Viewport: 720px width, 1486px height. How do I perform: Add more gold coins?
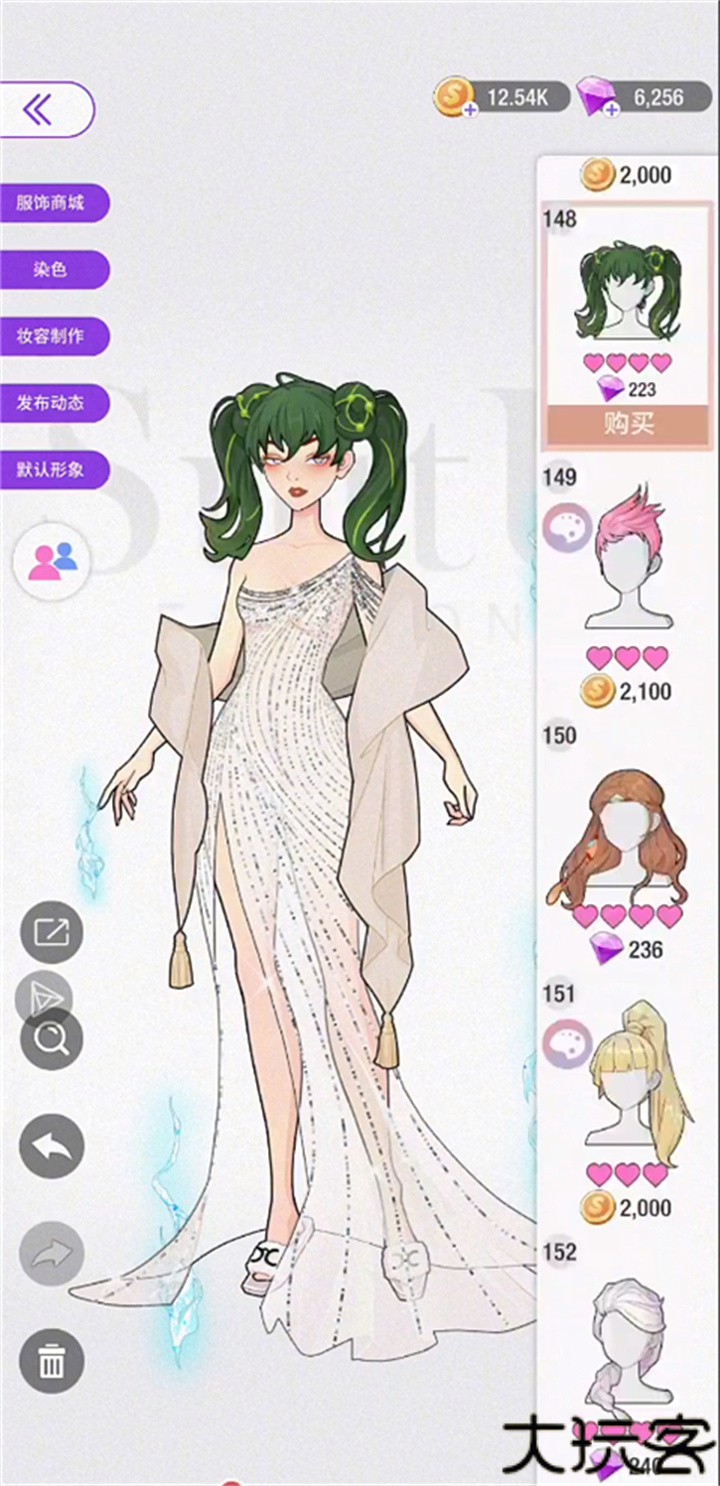[x=469, y=108]
